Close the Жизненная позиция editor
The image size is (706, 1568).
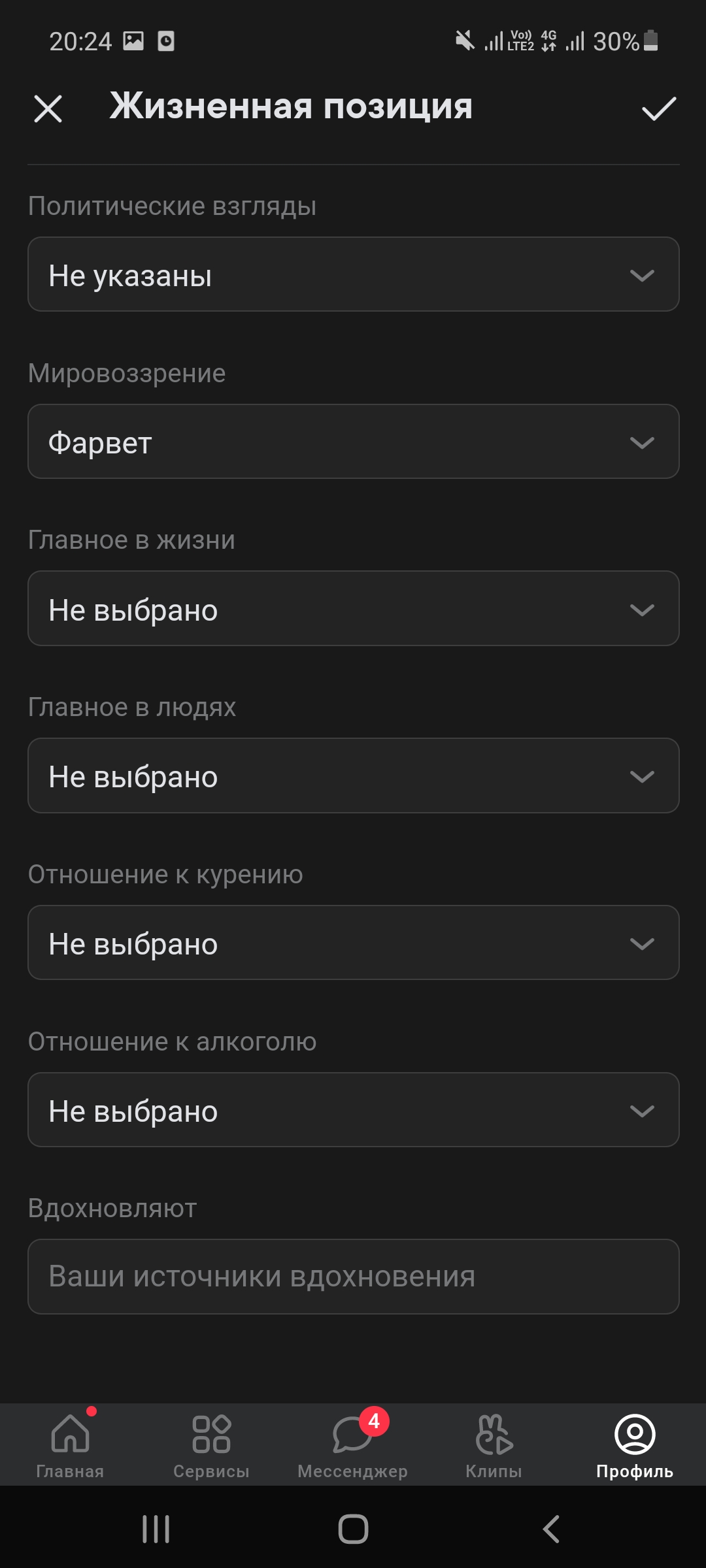48,108
